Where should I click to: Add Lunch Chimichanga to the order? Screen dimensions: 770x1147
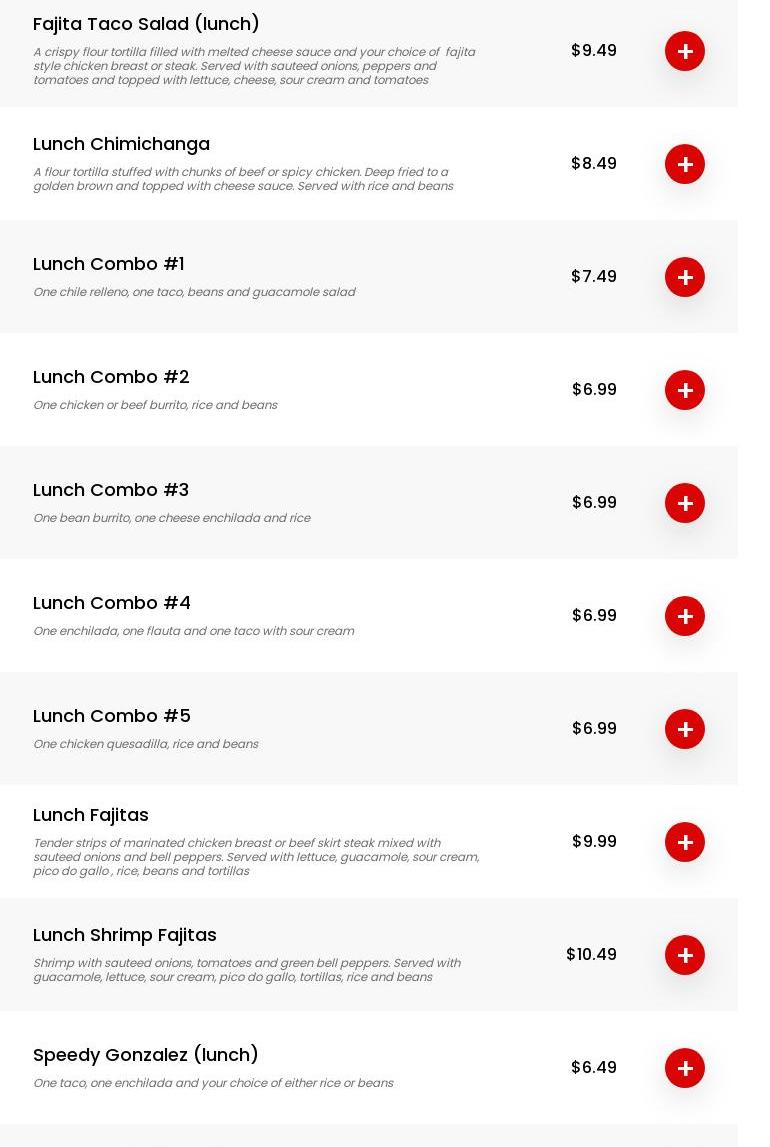[x=685, y=164]
